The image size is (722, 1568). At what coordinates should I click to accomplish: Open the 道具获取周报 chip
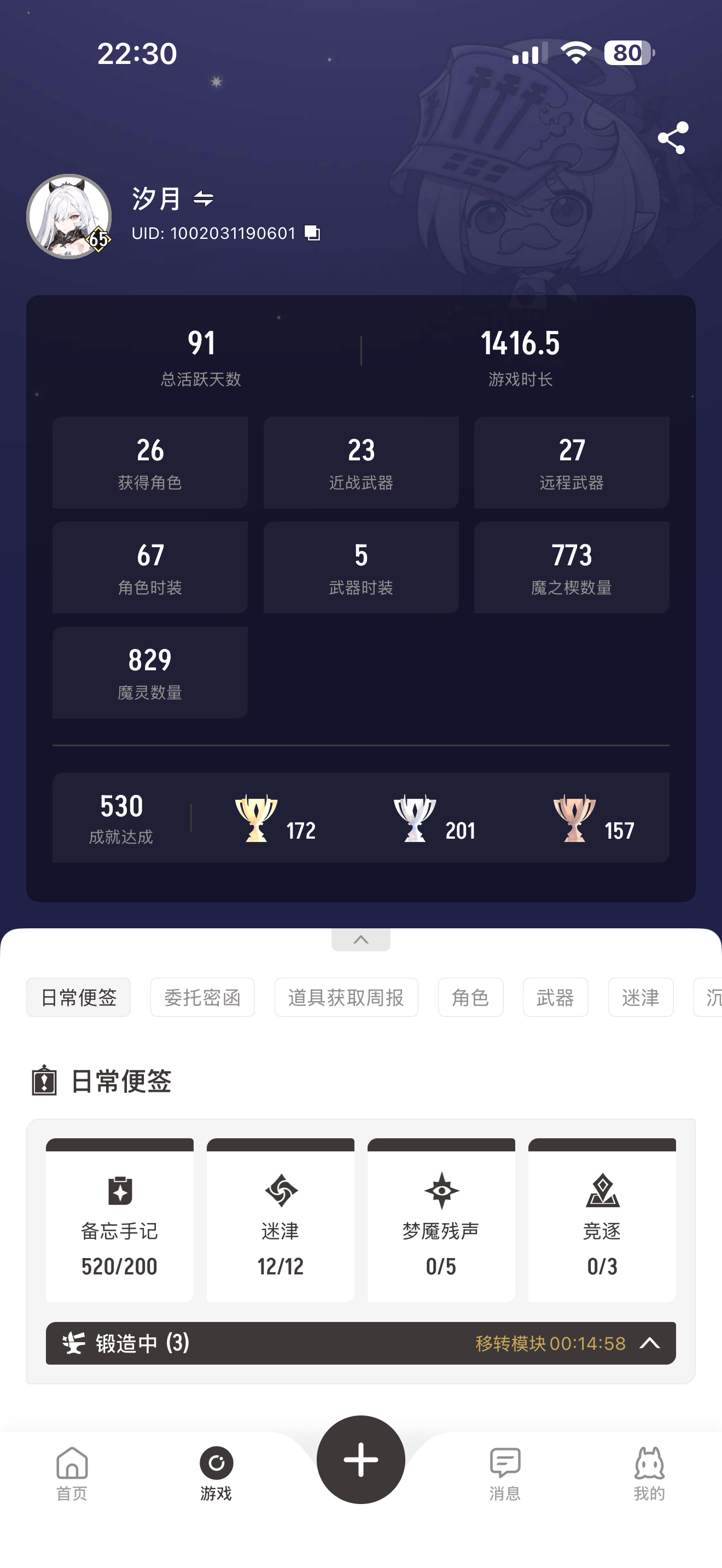pos(346,997)
